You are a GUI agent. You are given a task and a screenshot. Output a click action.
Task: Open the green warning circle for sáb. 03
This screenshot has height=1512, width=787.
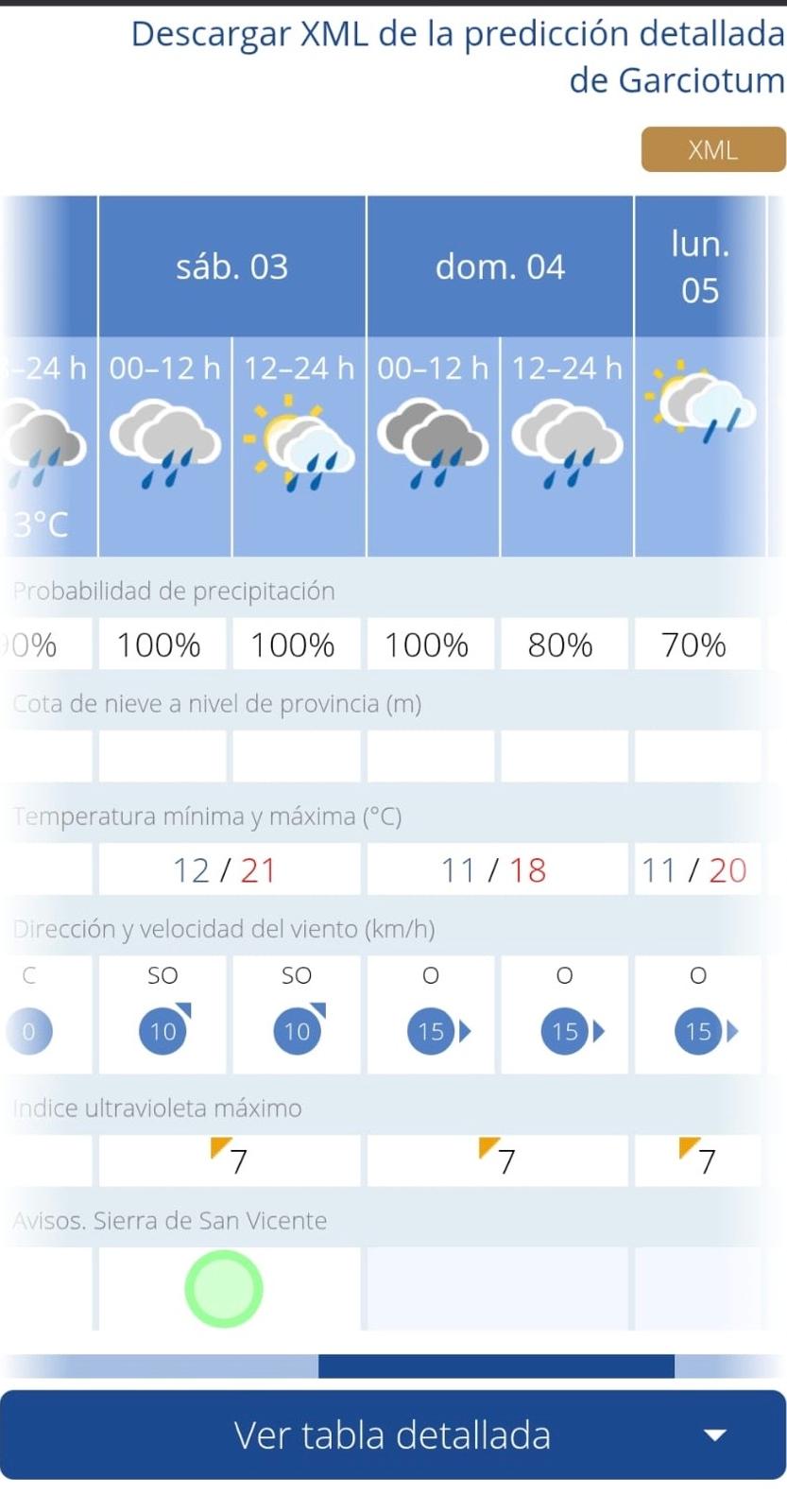(x=224, y=1289)
